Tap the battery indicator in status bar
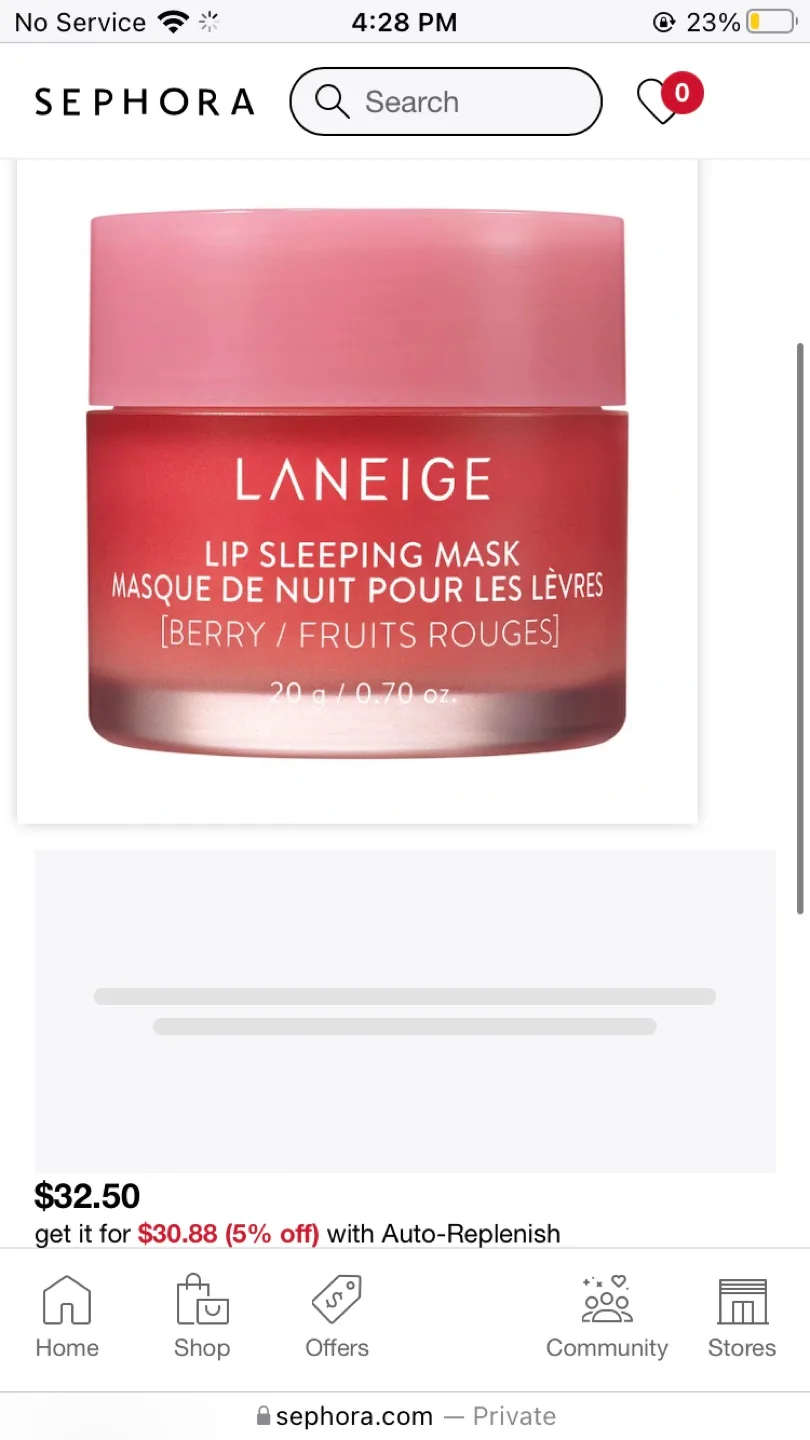Screen dimensions: 810x1440 (x=770, y=21)
